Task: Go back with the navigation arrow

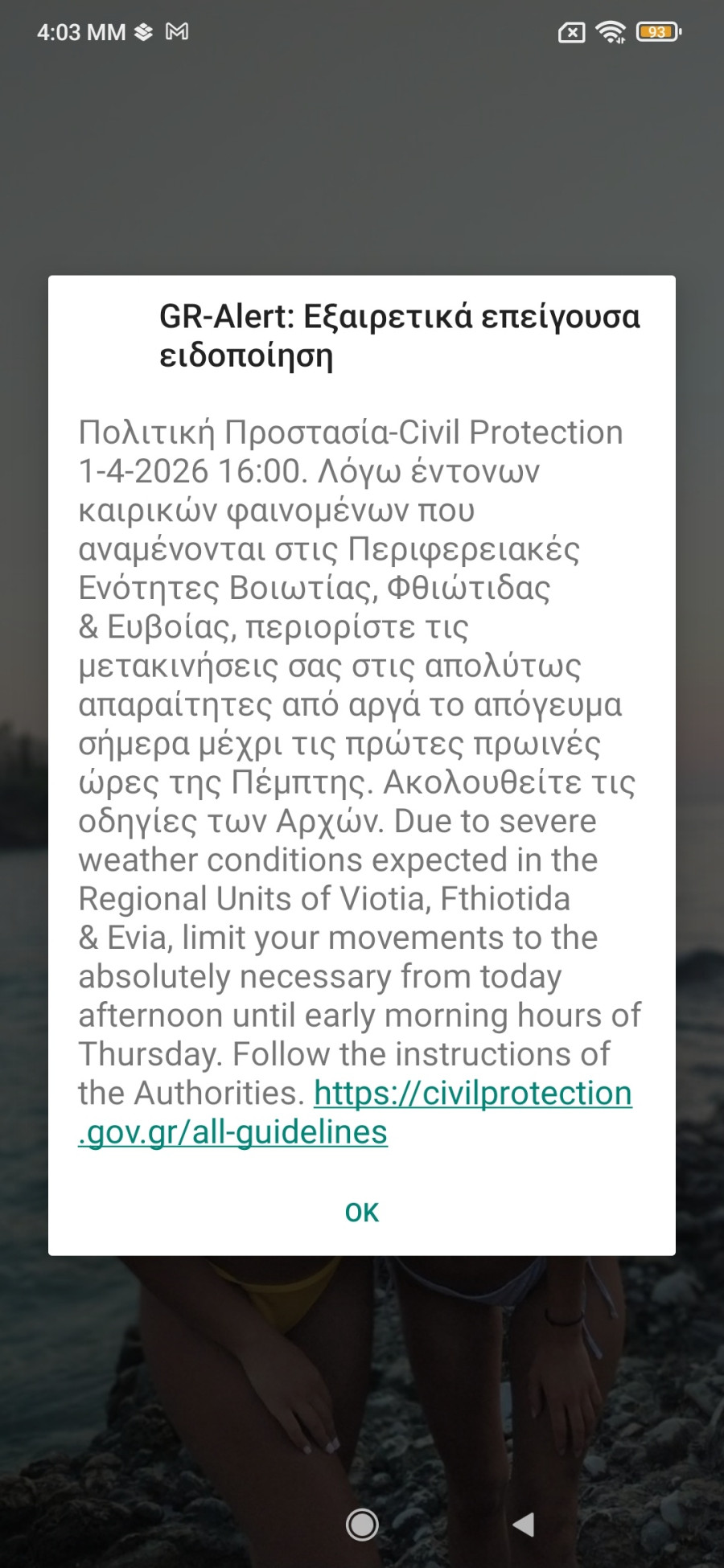Action: click(524, 1524)
